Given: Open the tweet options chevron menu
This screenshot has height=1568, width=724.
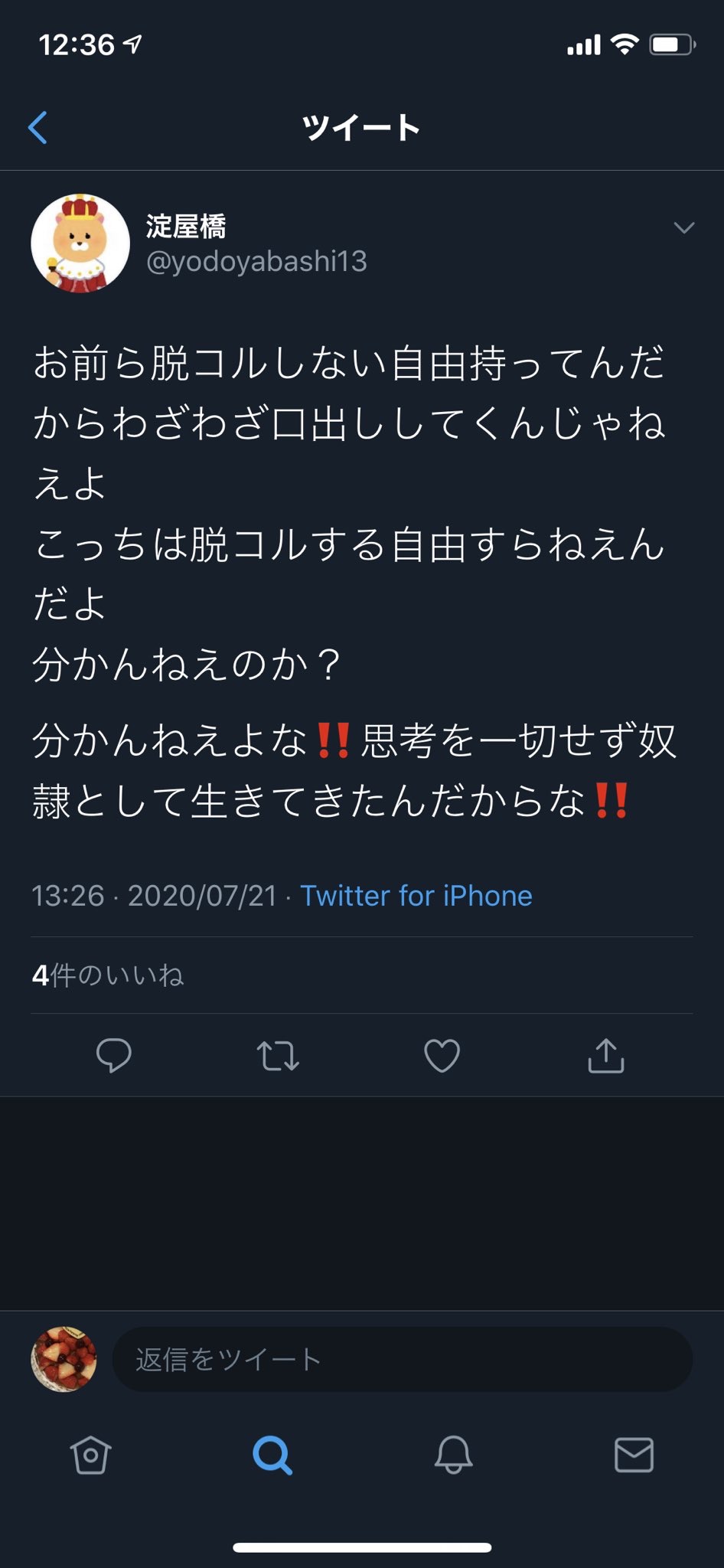Looking at the screenshot, I should point(683,227).
